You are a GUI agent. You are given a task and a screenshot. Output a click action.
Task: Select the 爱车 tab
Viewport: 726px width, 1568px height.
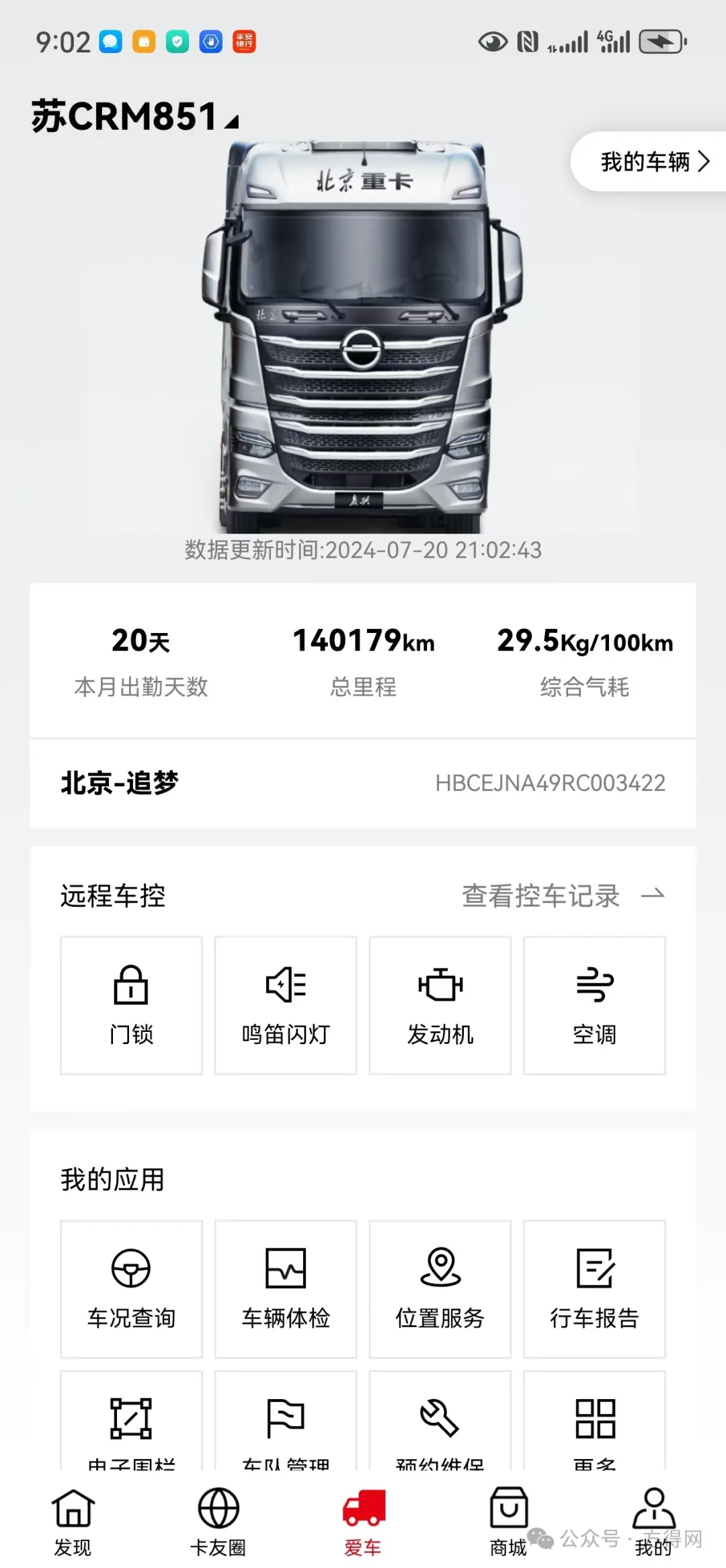[x=363, y=1523]
